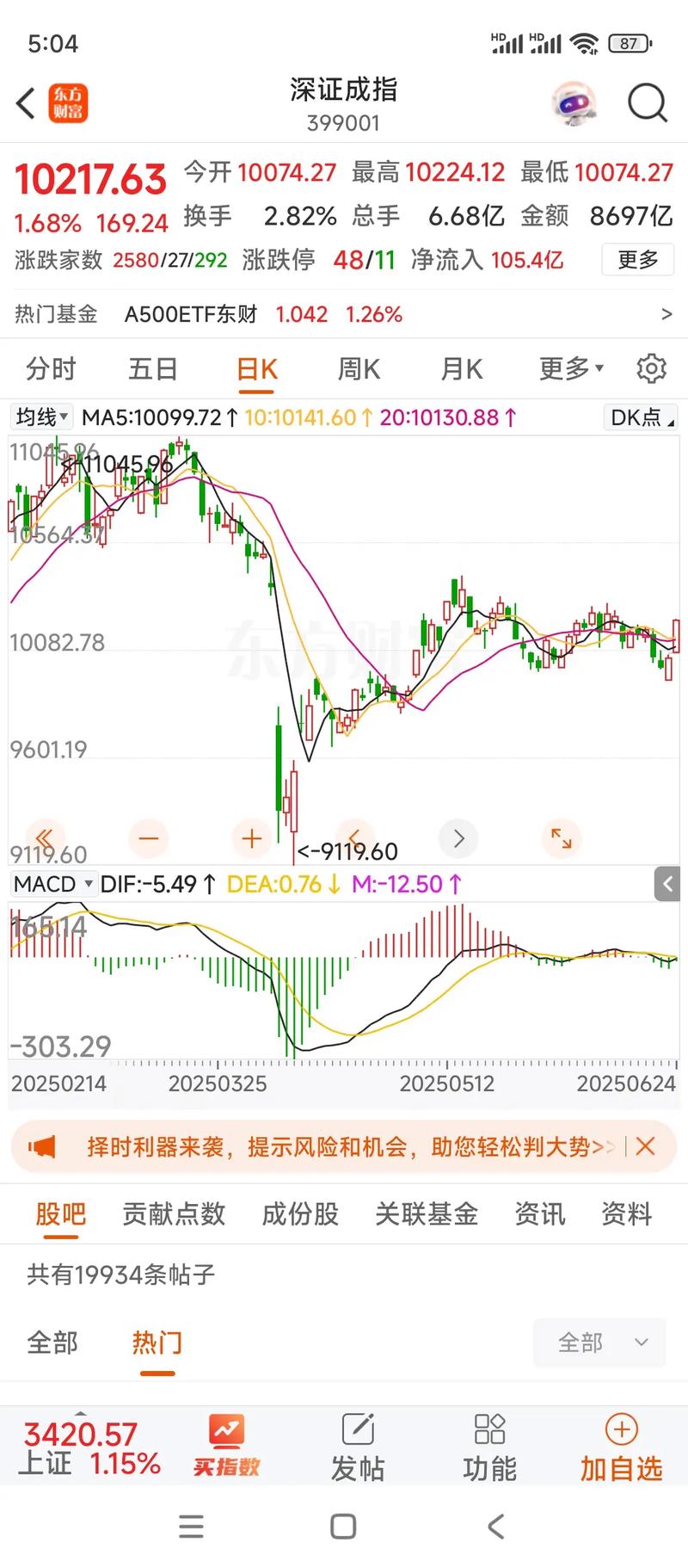
Task: Open the 均线 moving average dropdown
Action: (x=40, y=417)
